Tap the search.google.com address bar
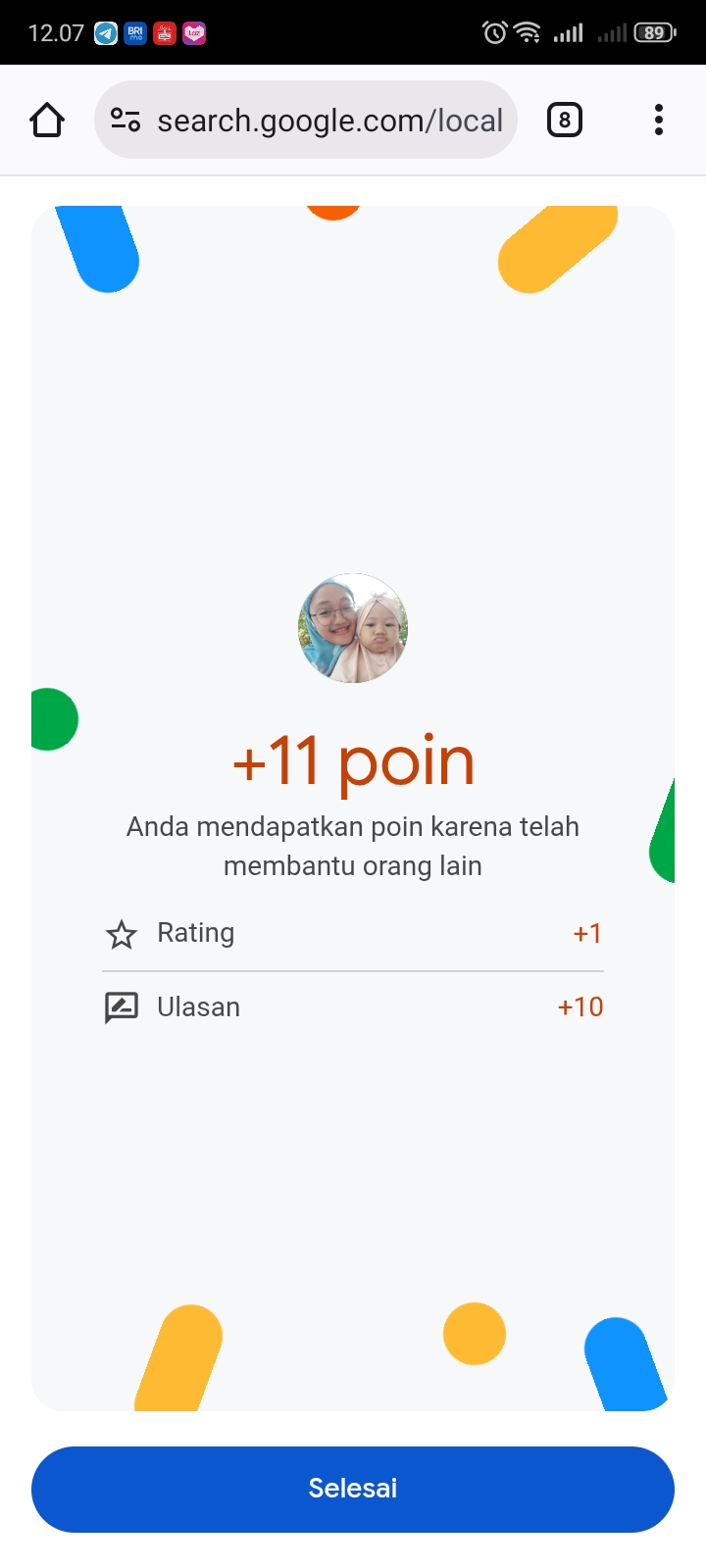Image resolution: width=706 pixels, height=1568 pixels. (x=329, y=121)
